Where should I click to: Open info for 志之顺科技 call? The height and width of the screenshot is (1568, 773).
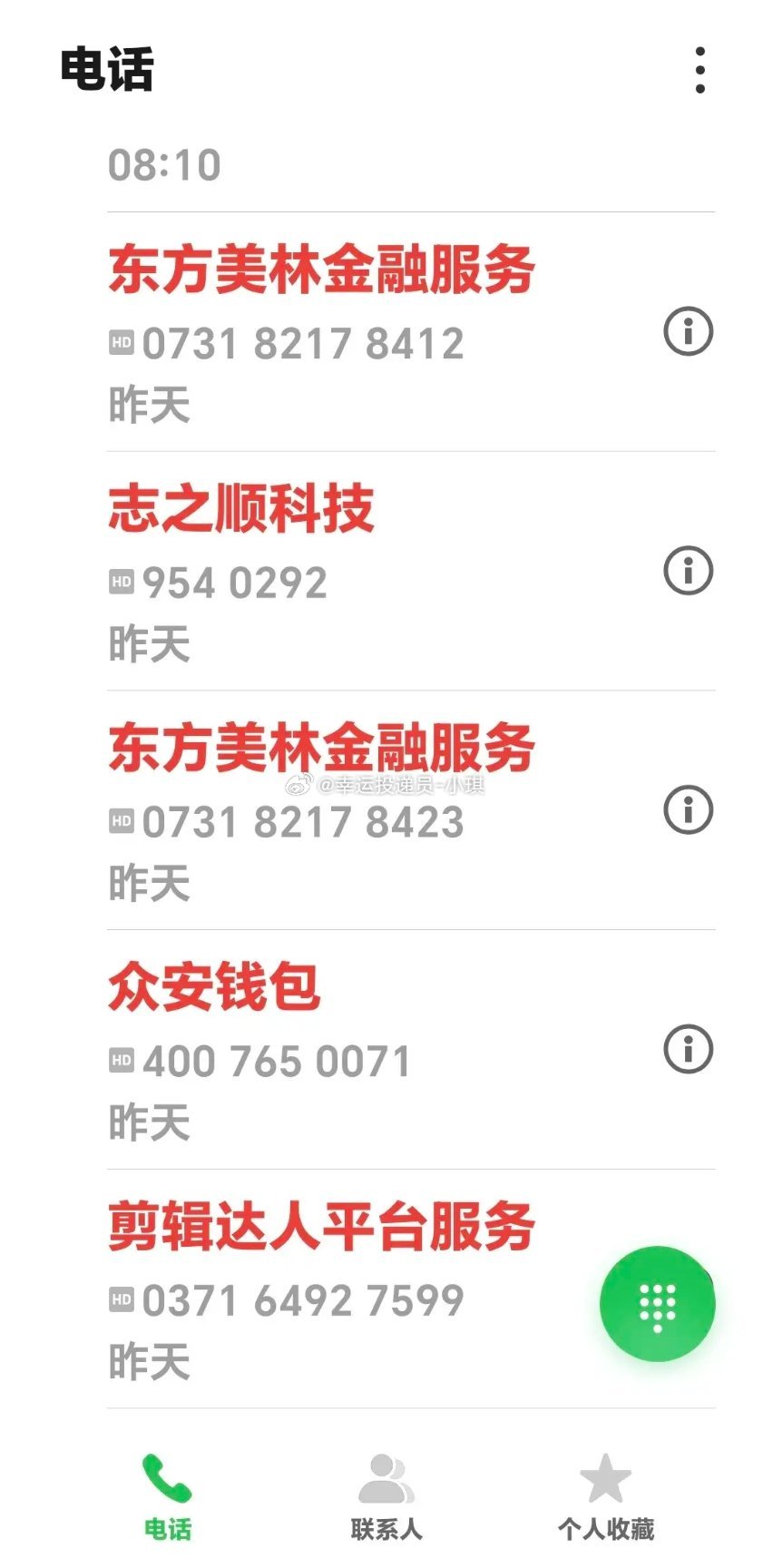(x=687, y=572)
